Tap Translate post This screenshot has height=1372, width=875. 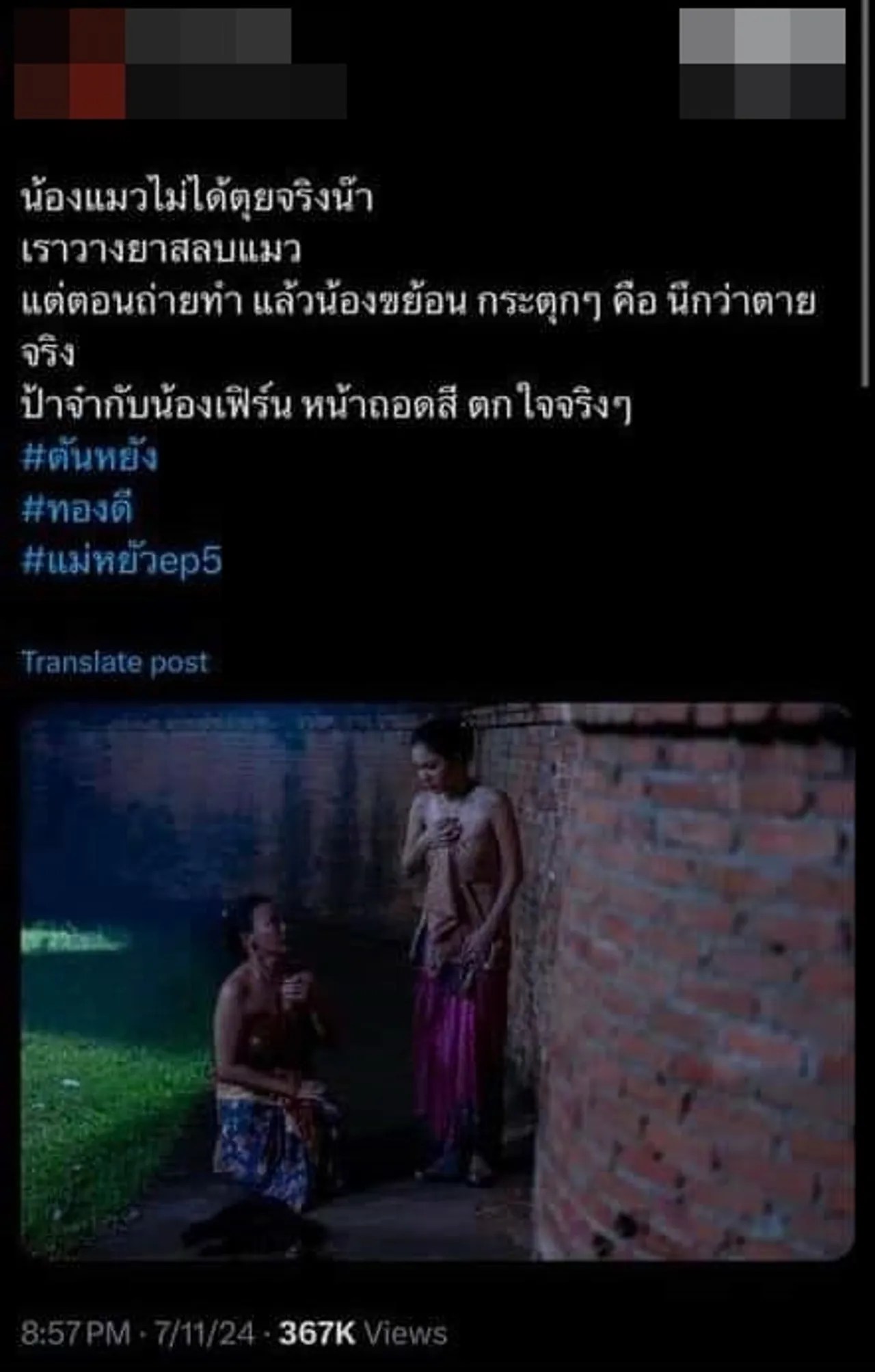pos(114,662)
